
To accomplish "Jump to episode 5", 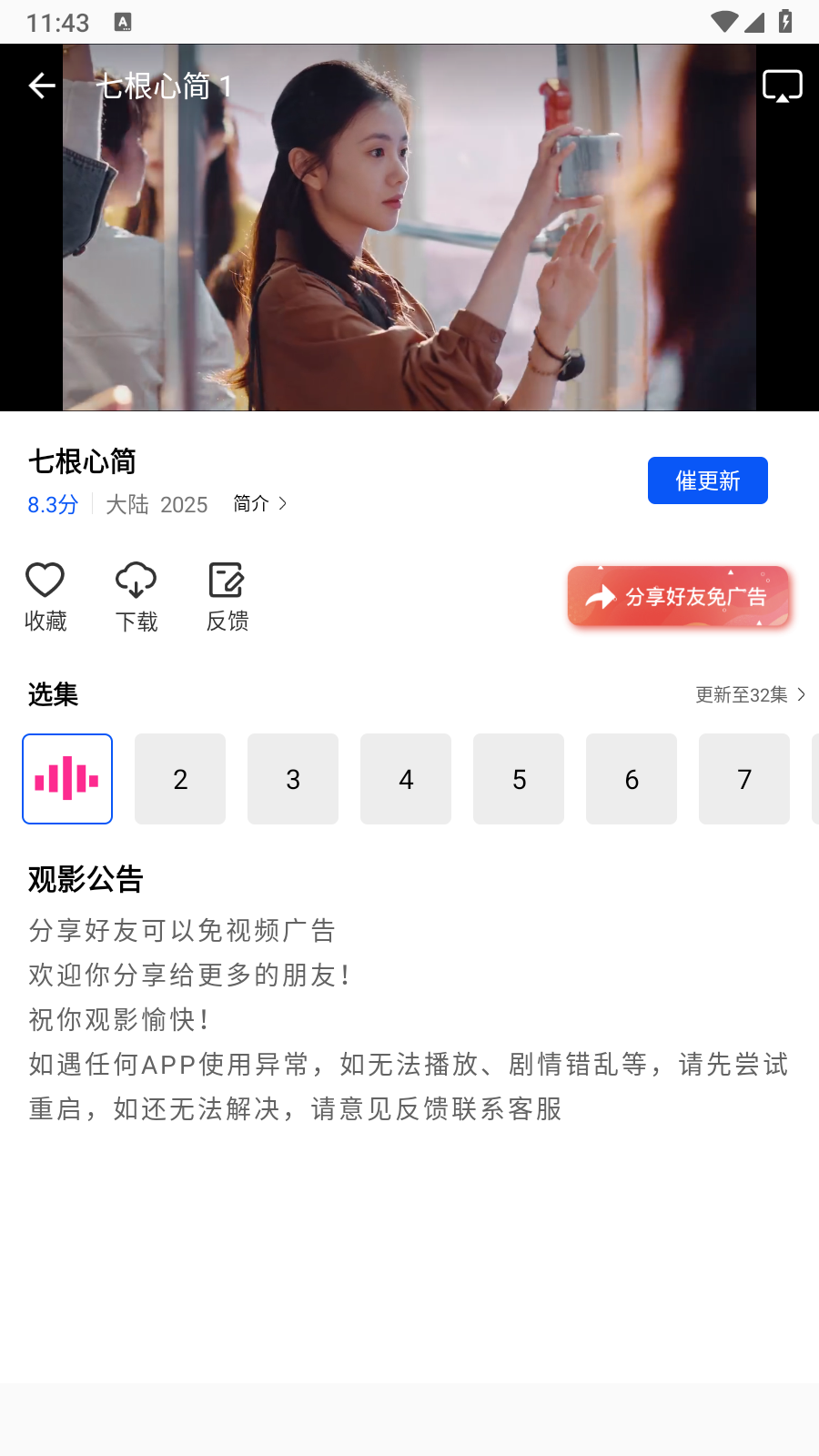I will click(519, 779).
